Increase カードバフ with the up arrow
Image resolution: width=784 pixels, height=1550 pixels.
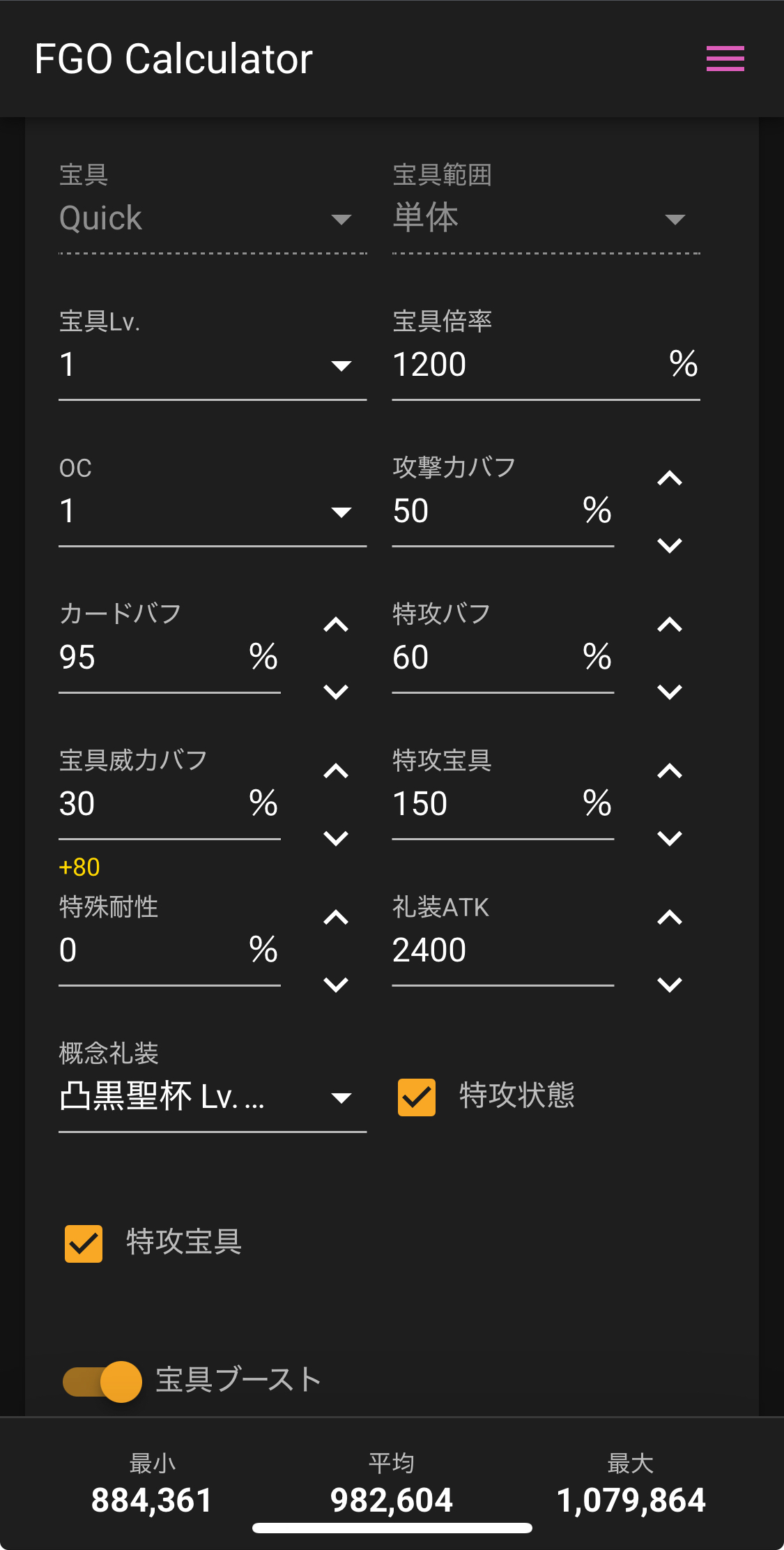coord(336,625)
